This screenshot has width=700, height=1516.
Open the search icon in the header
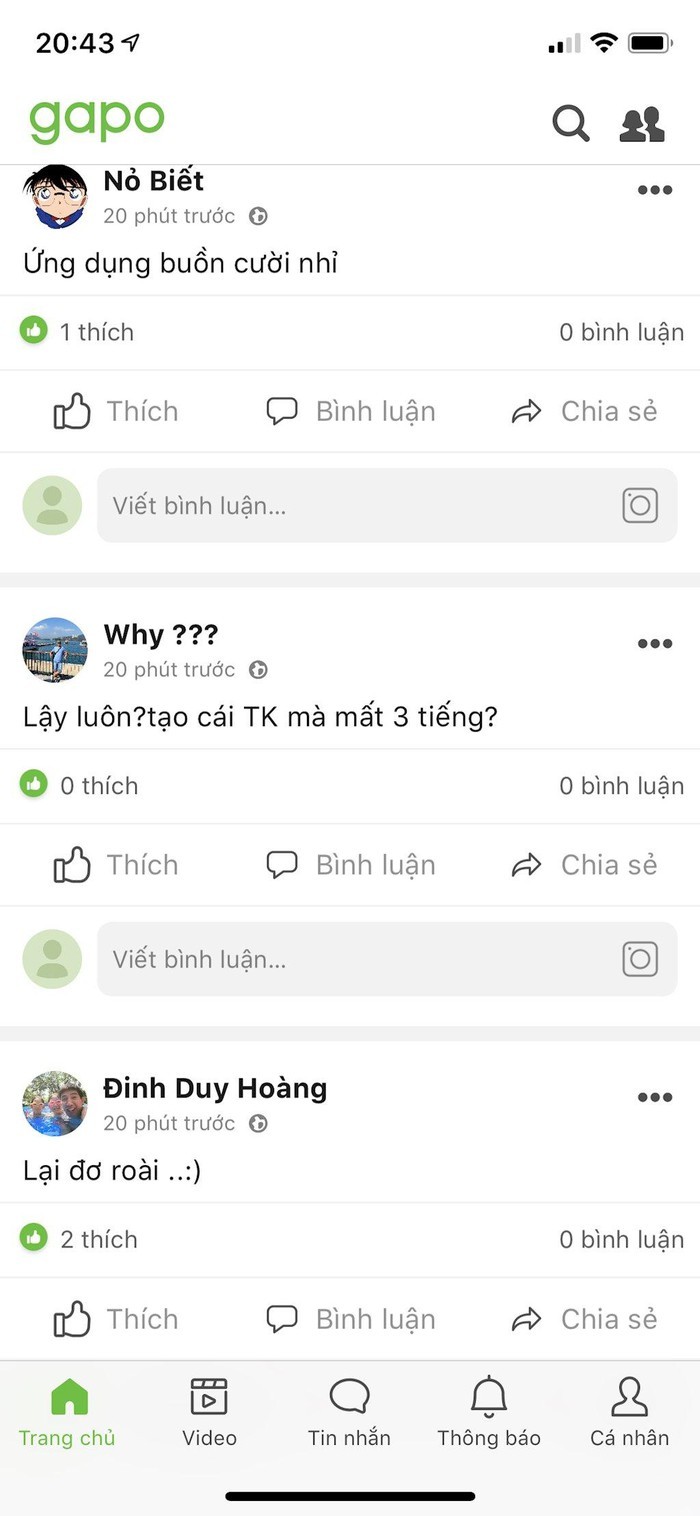[x=571, y=124]
